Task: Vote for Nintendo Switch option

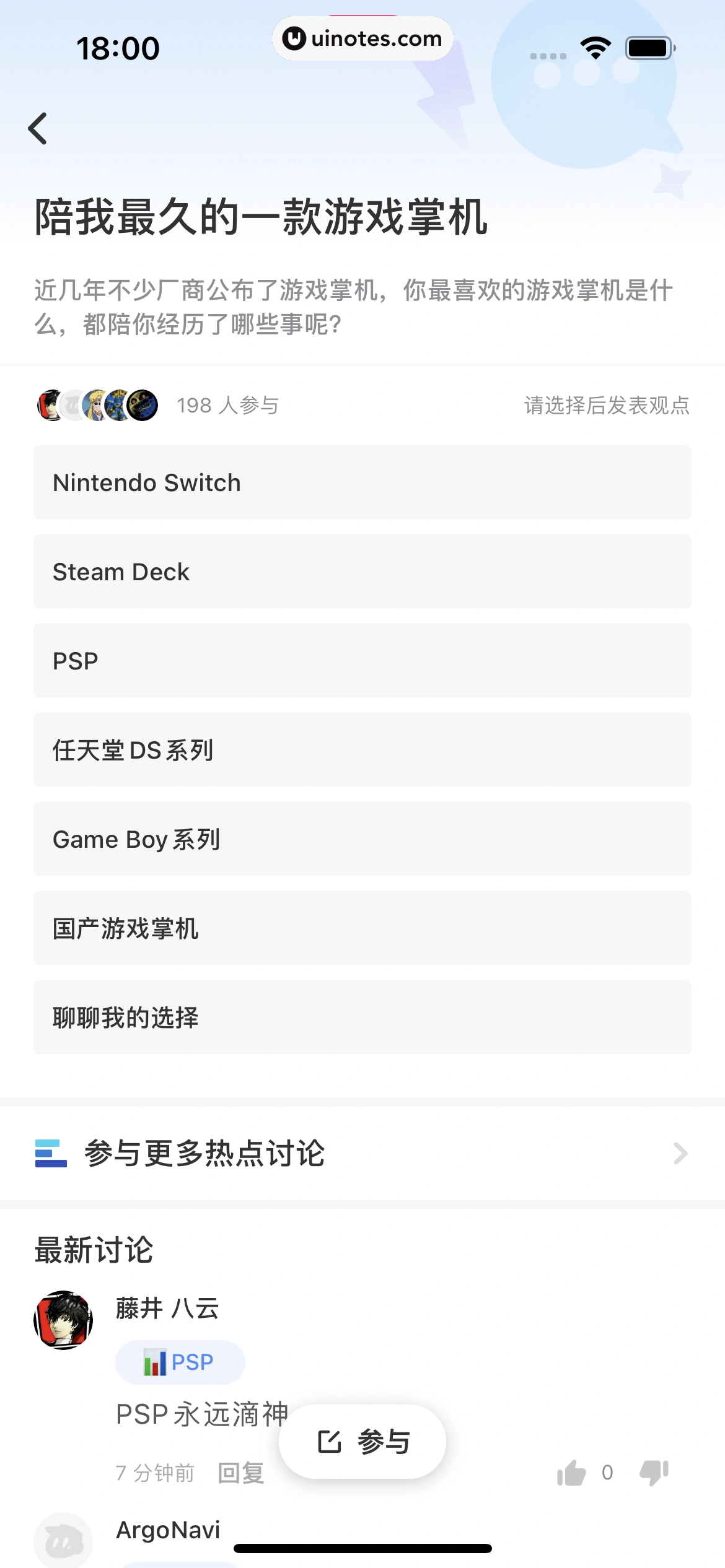Action: [x=362, y=482]
